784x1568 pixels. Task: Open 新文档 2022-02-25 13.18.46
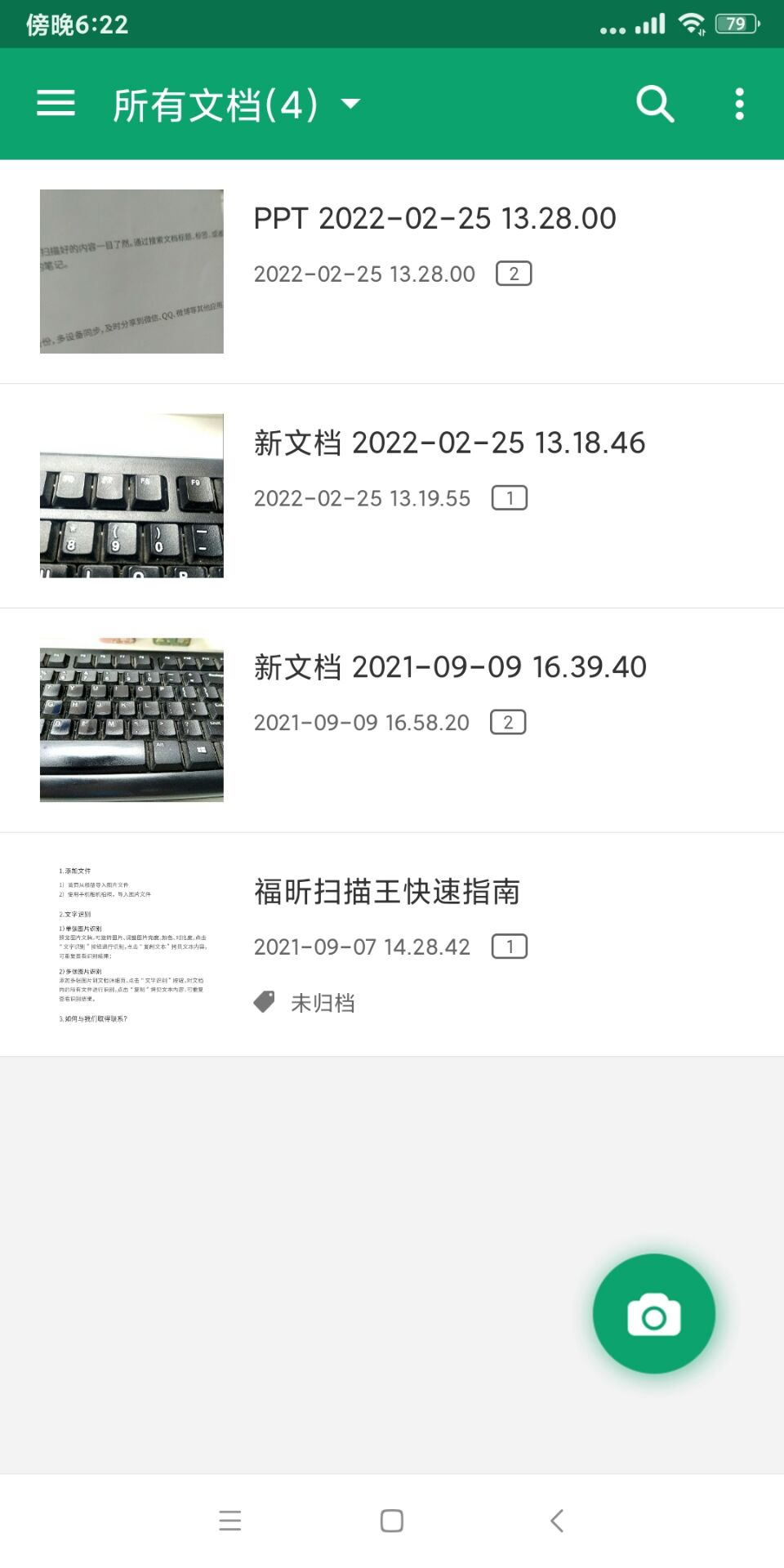click(449, 443)
